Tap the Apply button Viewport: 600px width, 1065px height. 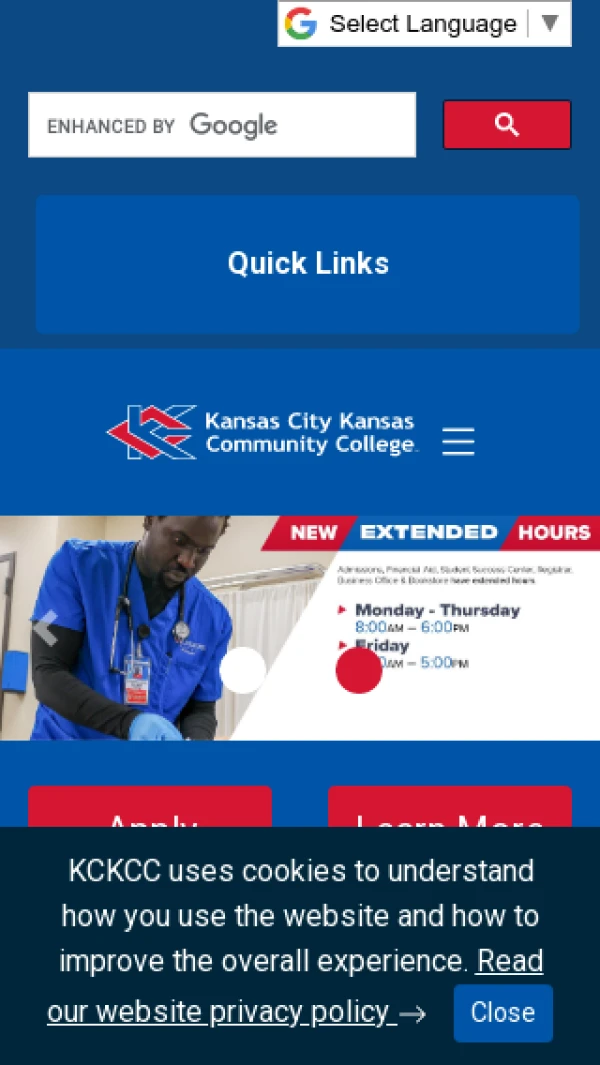[150, 808]
